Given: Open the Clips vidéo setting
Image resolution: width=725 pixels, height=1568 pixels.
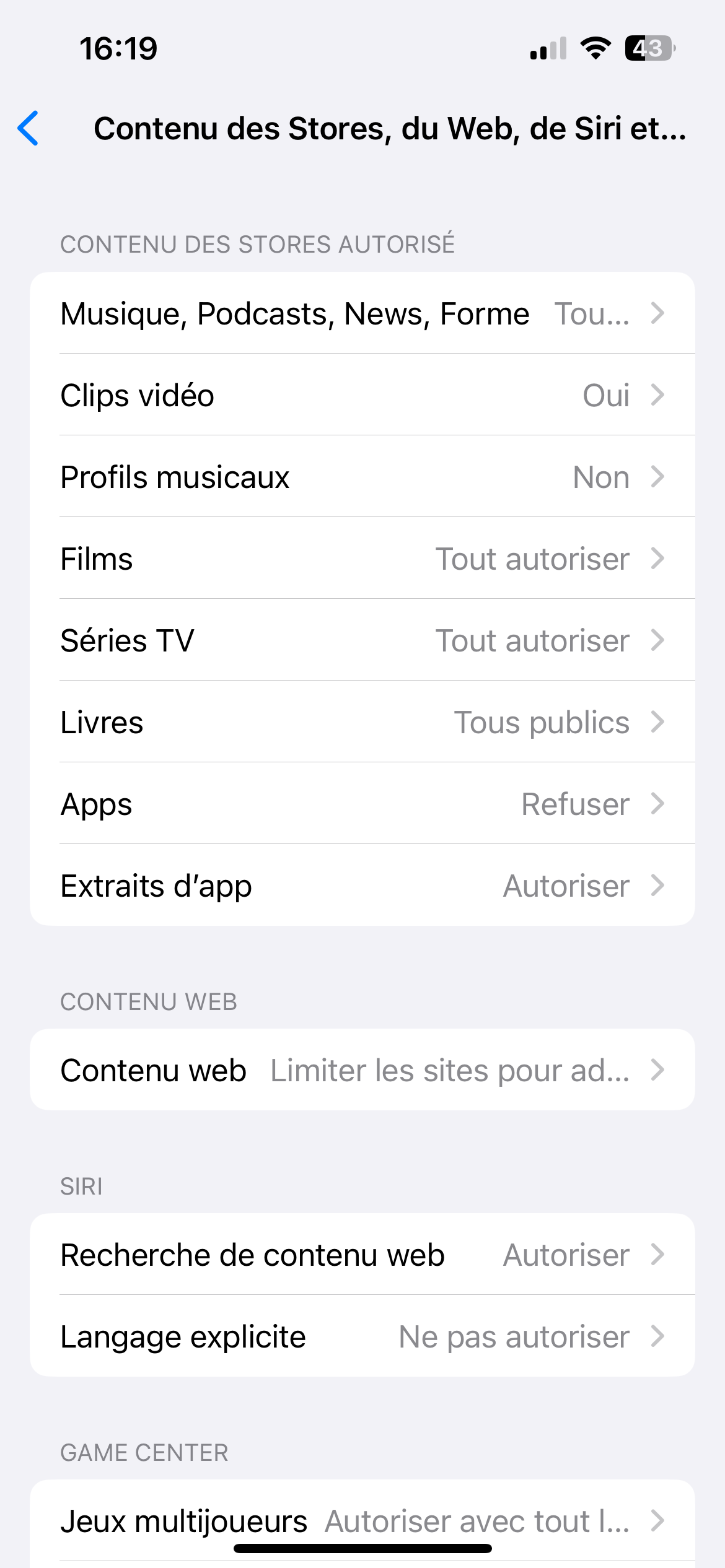Looking at the screenshot, I should (x=362, y=395).
